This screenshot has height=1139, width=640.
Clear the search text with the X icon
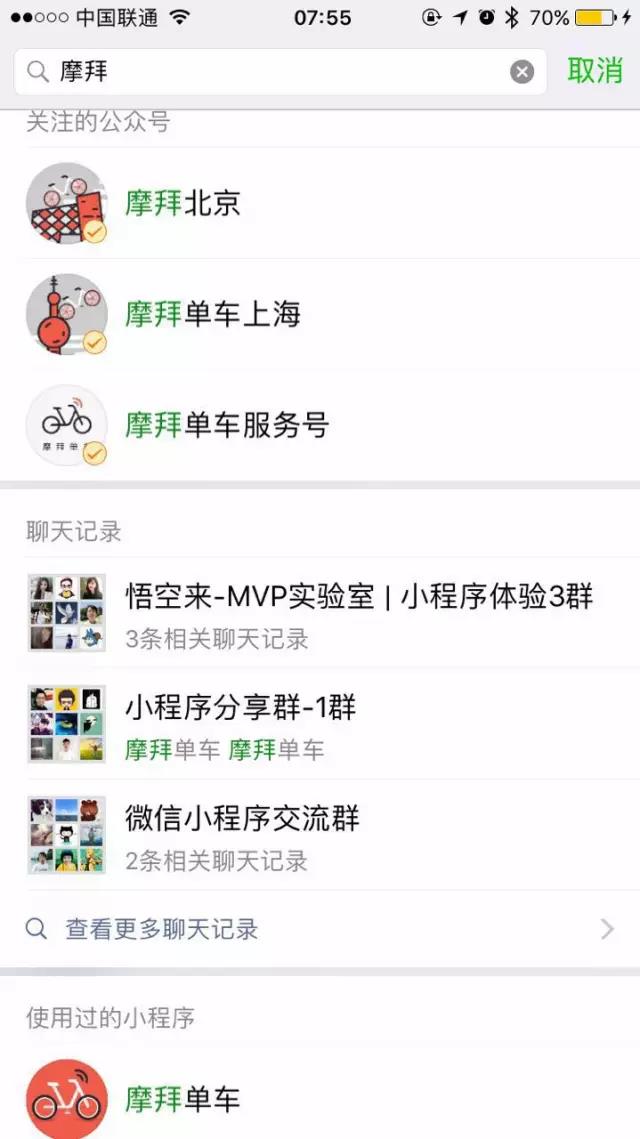tap(522, 72)
